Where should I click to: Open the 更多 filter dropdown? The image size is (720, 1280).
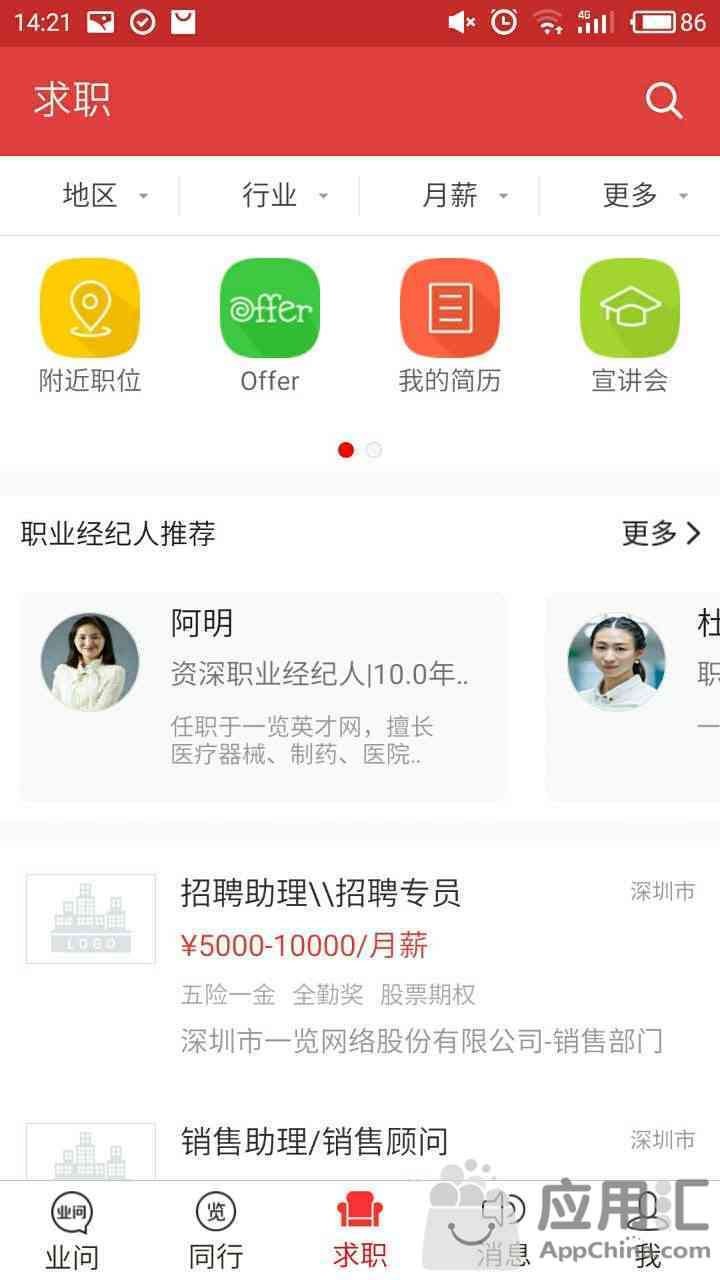click(644, 196)
